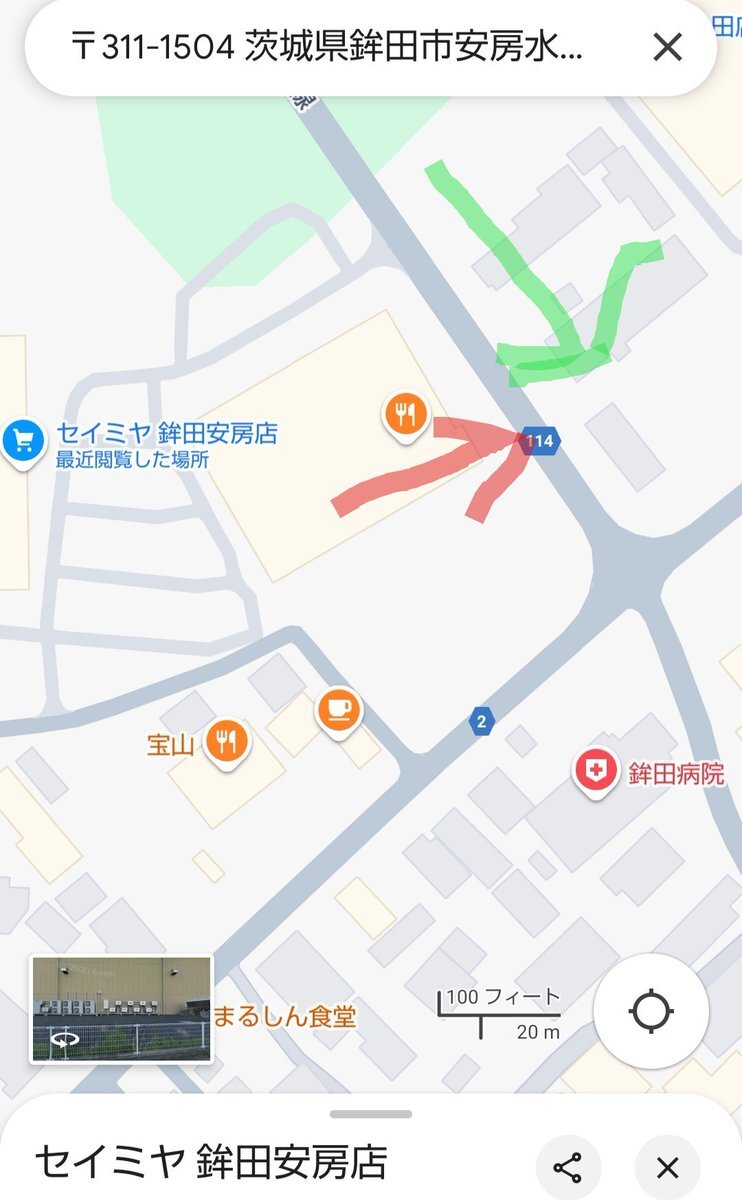Clear the search with the X icon
The height and width of the screenshot is (1200, 742).
pyautogui.click(x=667, y=47)
